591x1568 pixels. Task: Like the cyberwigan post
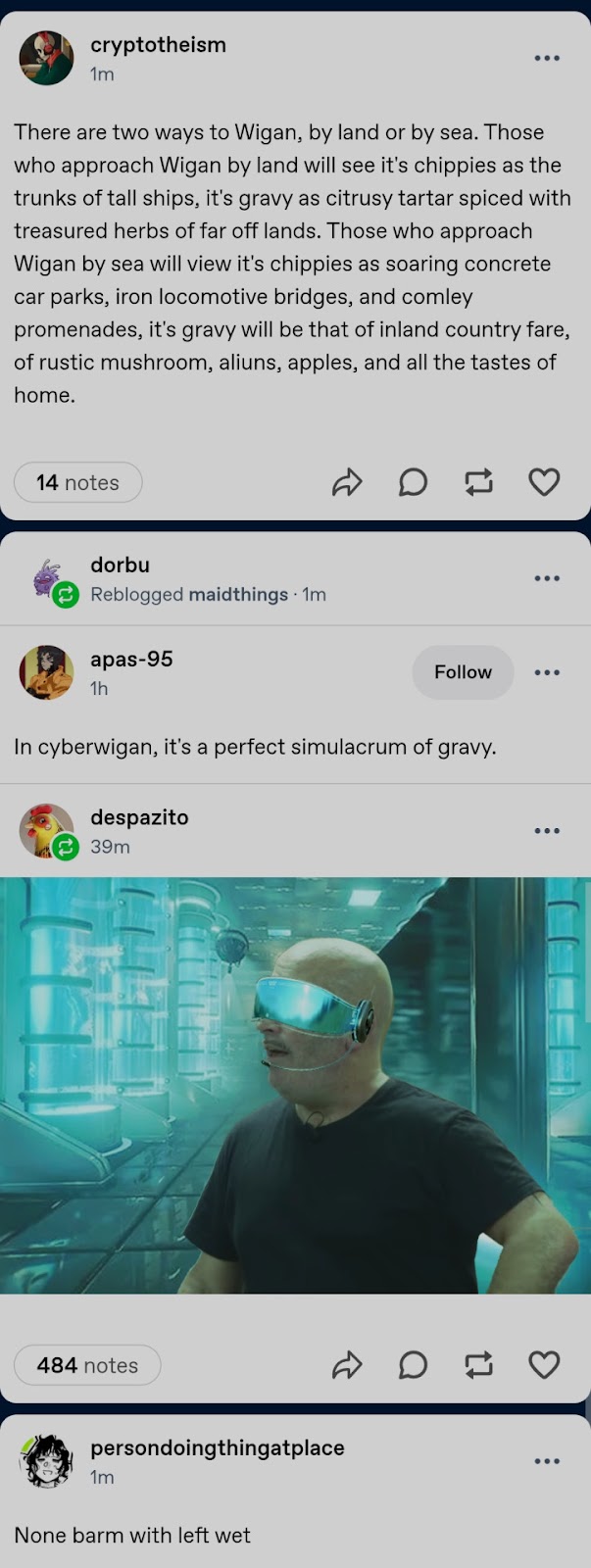pos(544,1365)
